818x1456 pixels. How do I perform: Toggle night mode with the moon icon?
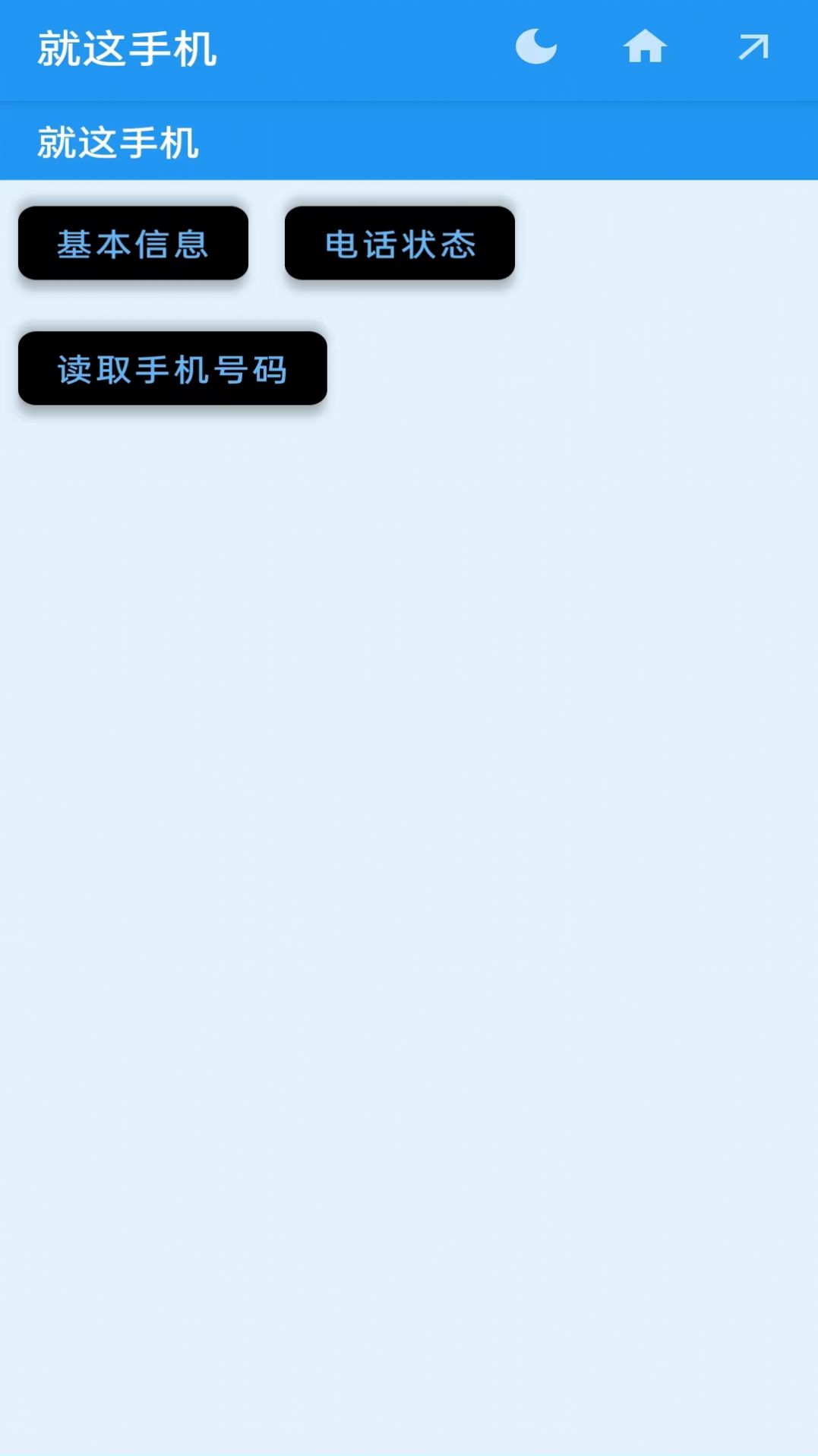536,47
